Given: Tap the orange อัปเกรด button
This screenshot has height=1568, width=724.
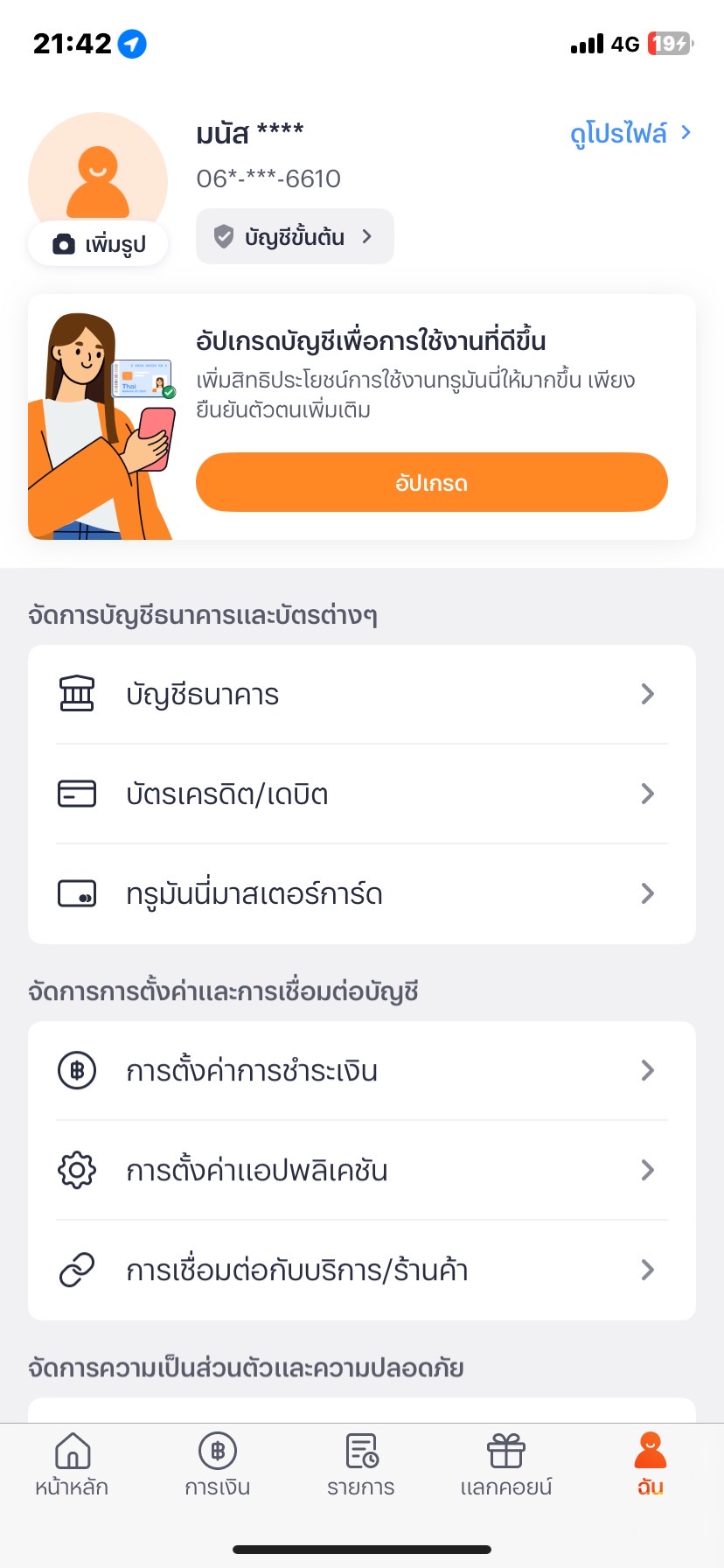Looking at the screenshot, I should click(432, 482).
